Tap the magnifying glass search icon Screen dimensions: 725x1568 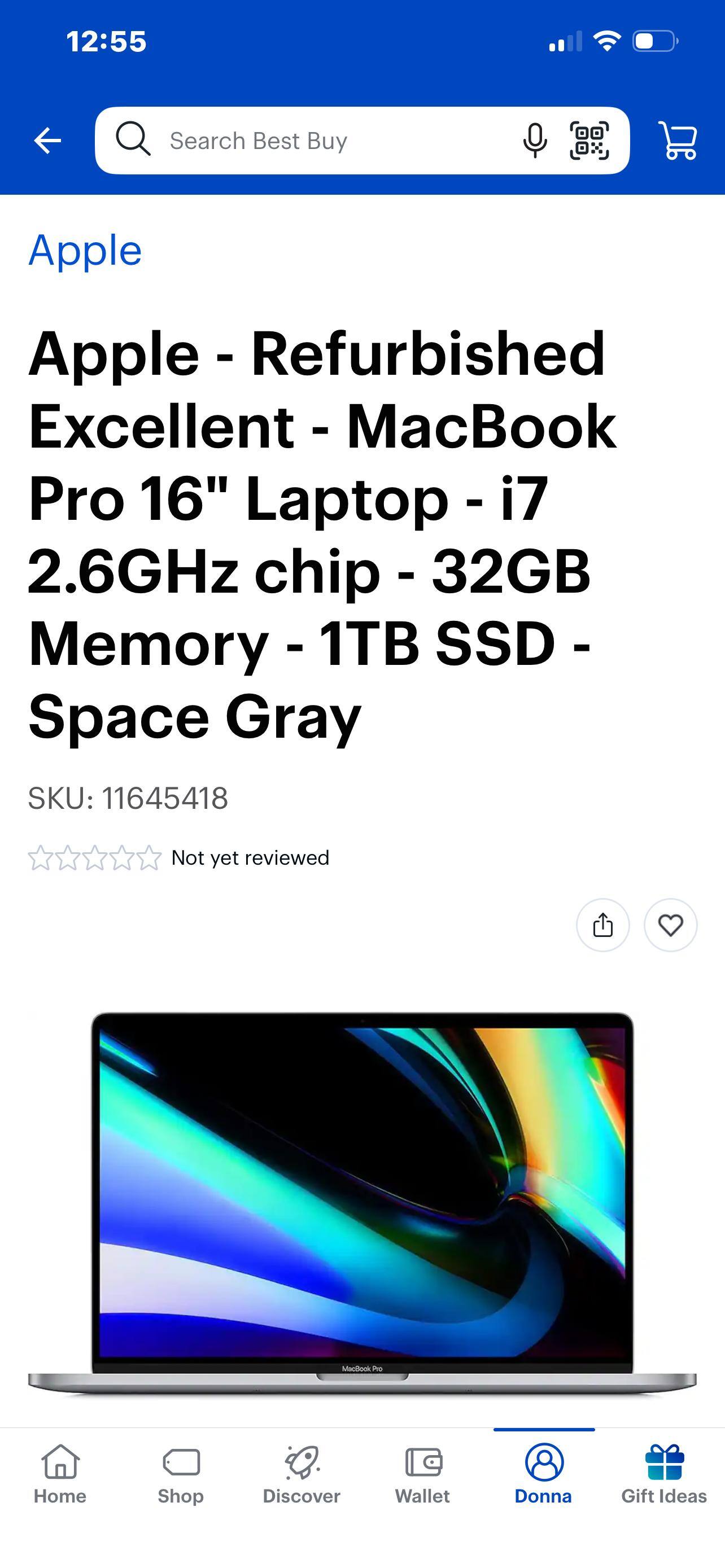pyautogui.click(x=133, y=140)
